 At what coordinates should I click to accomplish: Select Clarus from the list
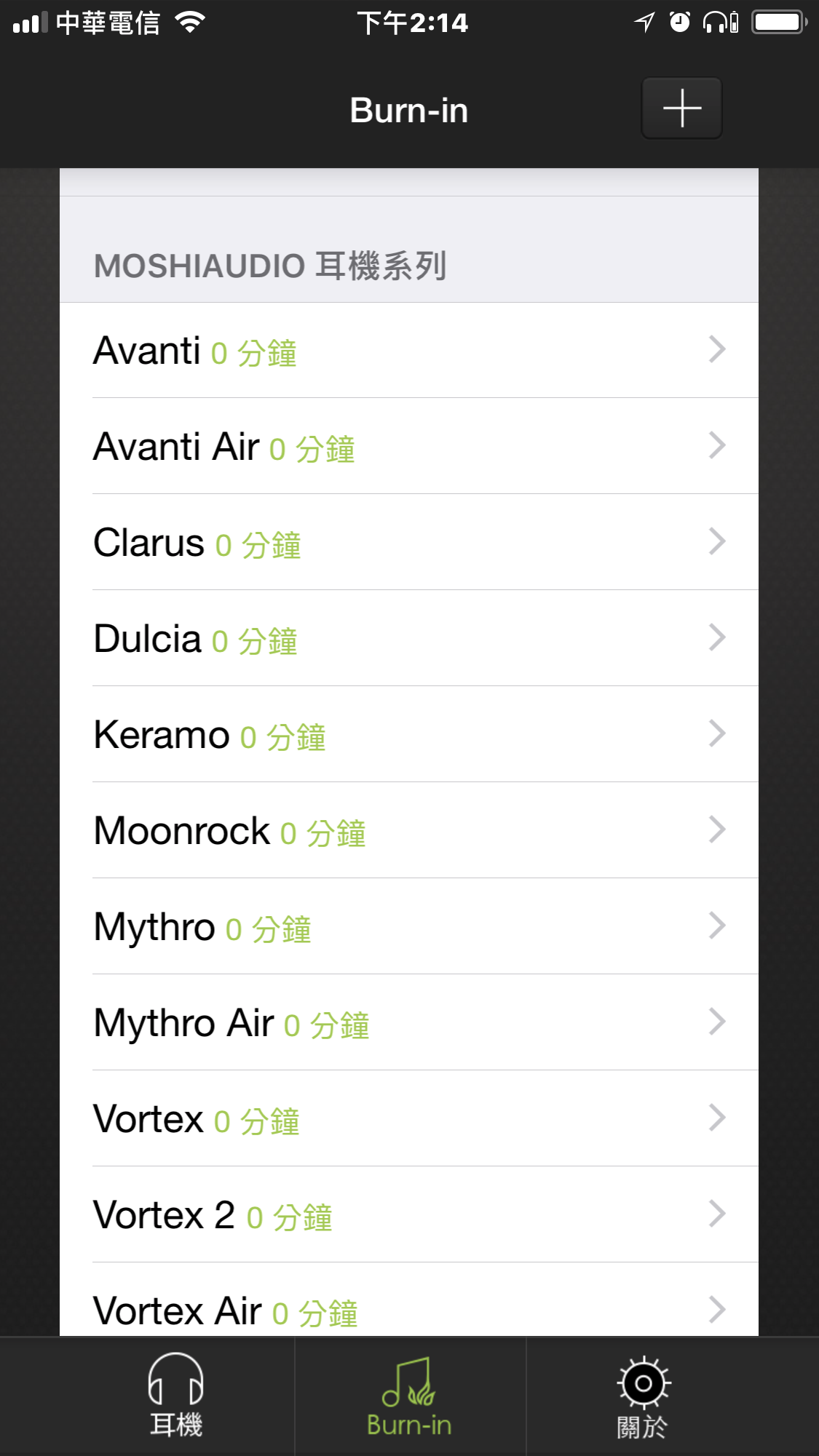[x=409, y=542]
